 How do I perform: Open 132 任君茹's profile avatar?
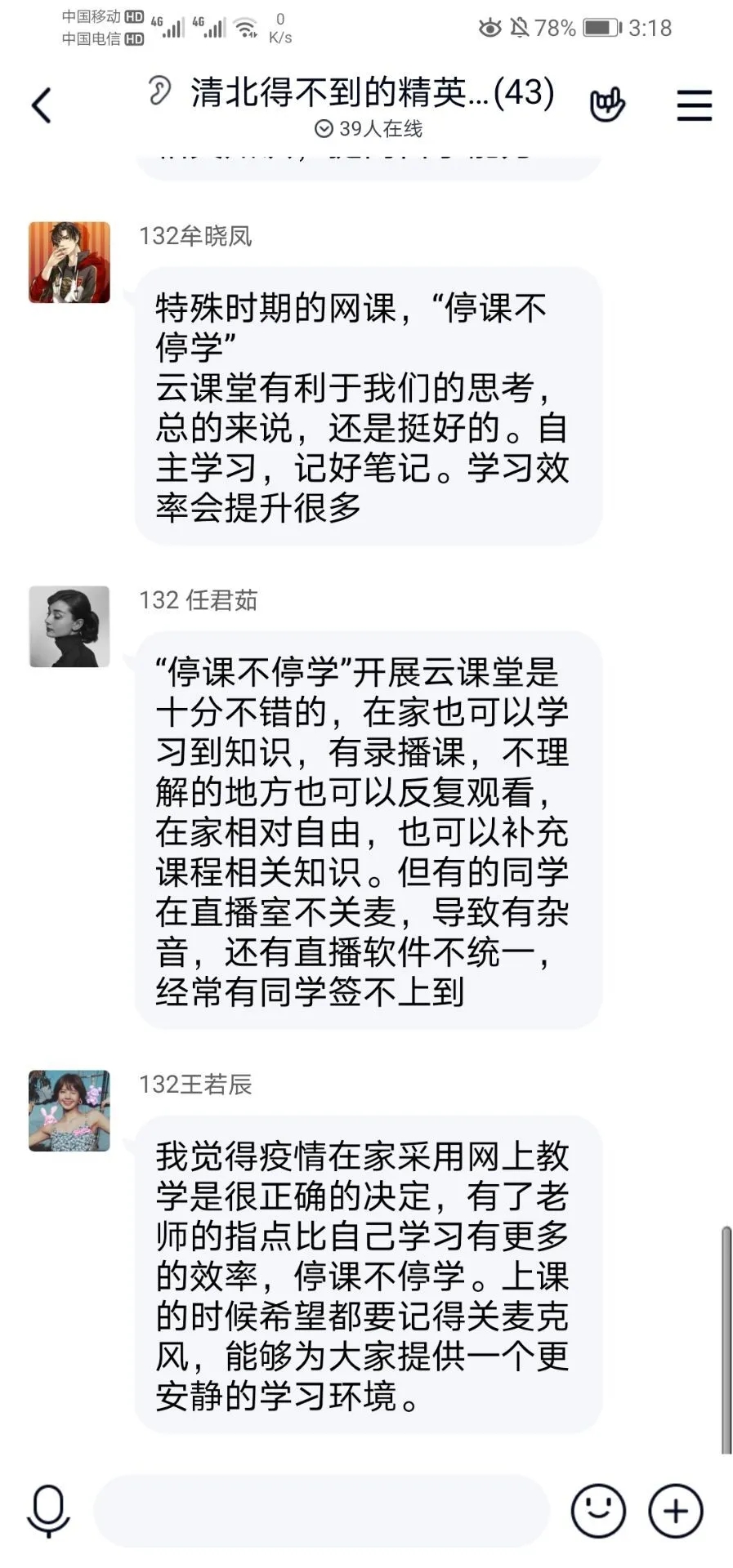coord(69,626)
